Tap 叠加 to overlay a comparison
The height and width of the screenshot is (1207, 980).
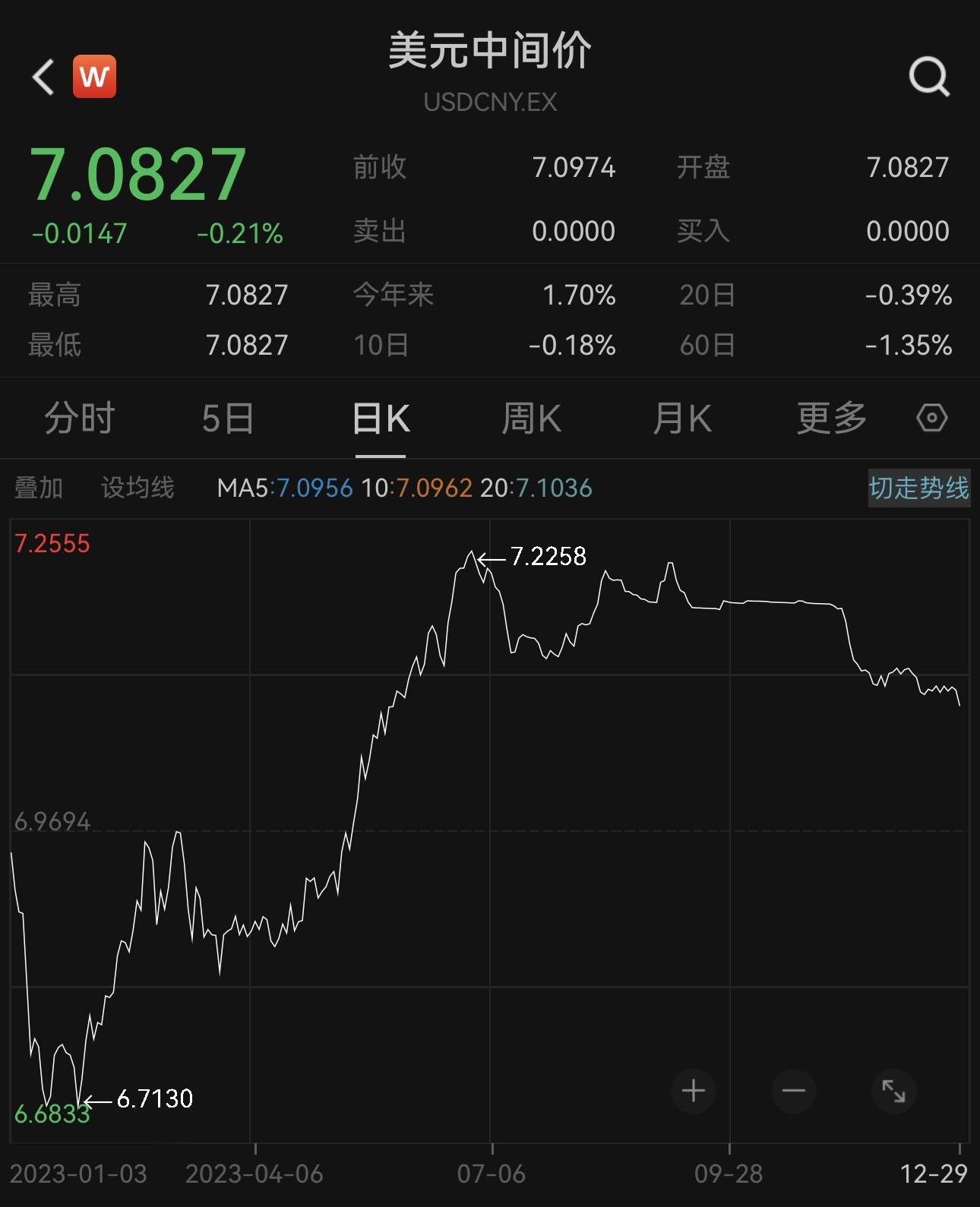click(x=39, y=488)
